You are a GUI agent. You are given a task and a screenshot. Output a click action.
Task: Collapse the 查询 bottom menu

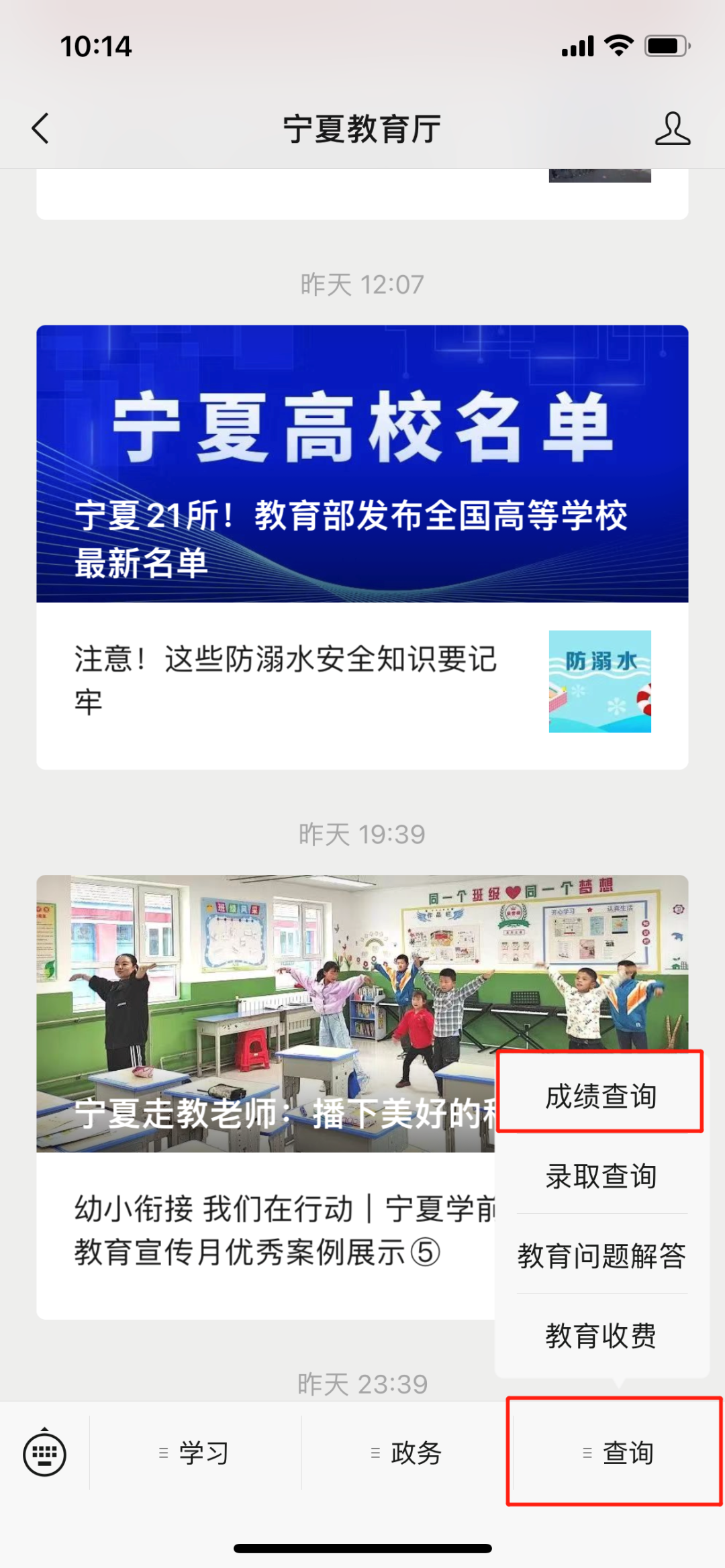(x=618, y=1453)
